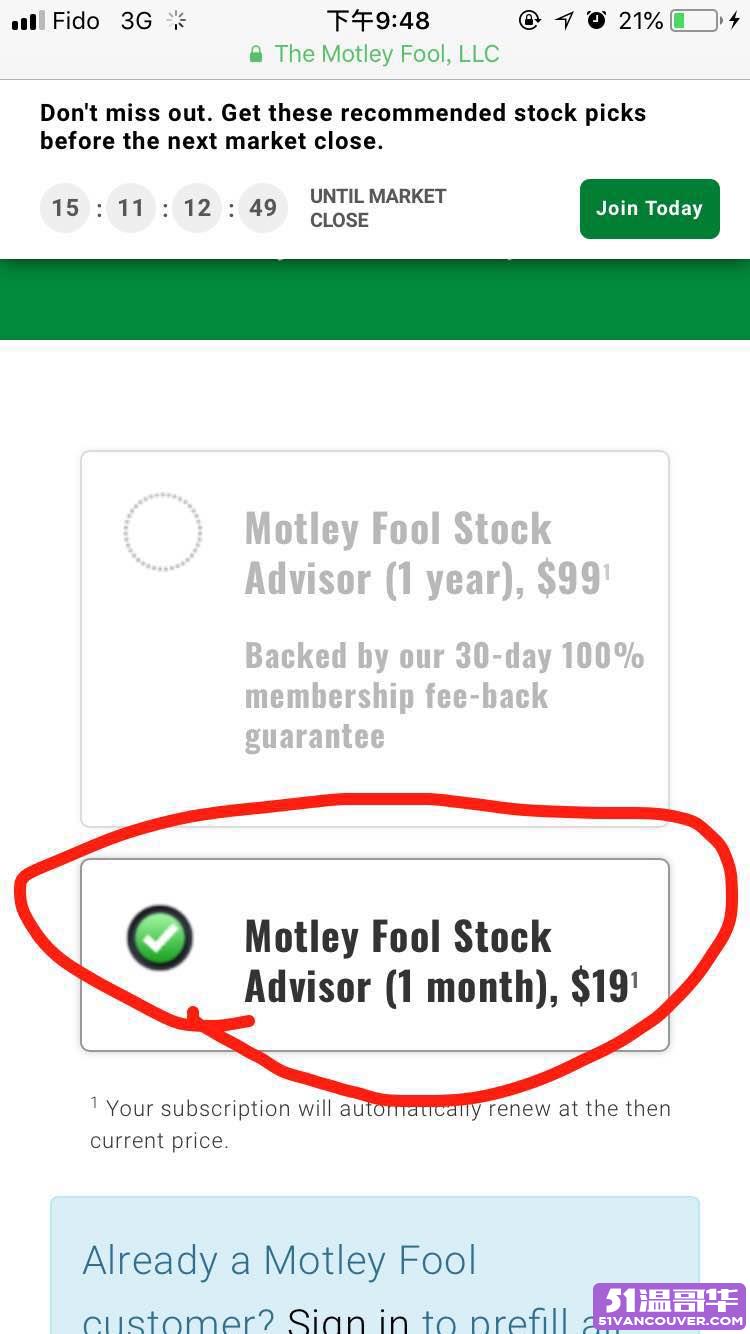The width and height of the screenshot is (750, 1334).
Task: Select the 1 month Stock Advisor plan
Action: [374, 955]
